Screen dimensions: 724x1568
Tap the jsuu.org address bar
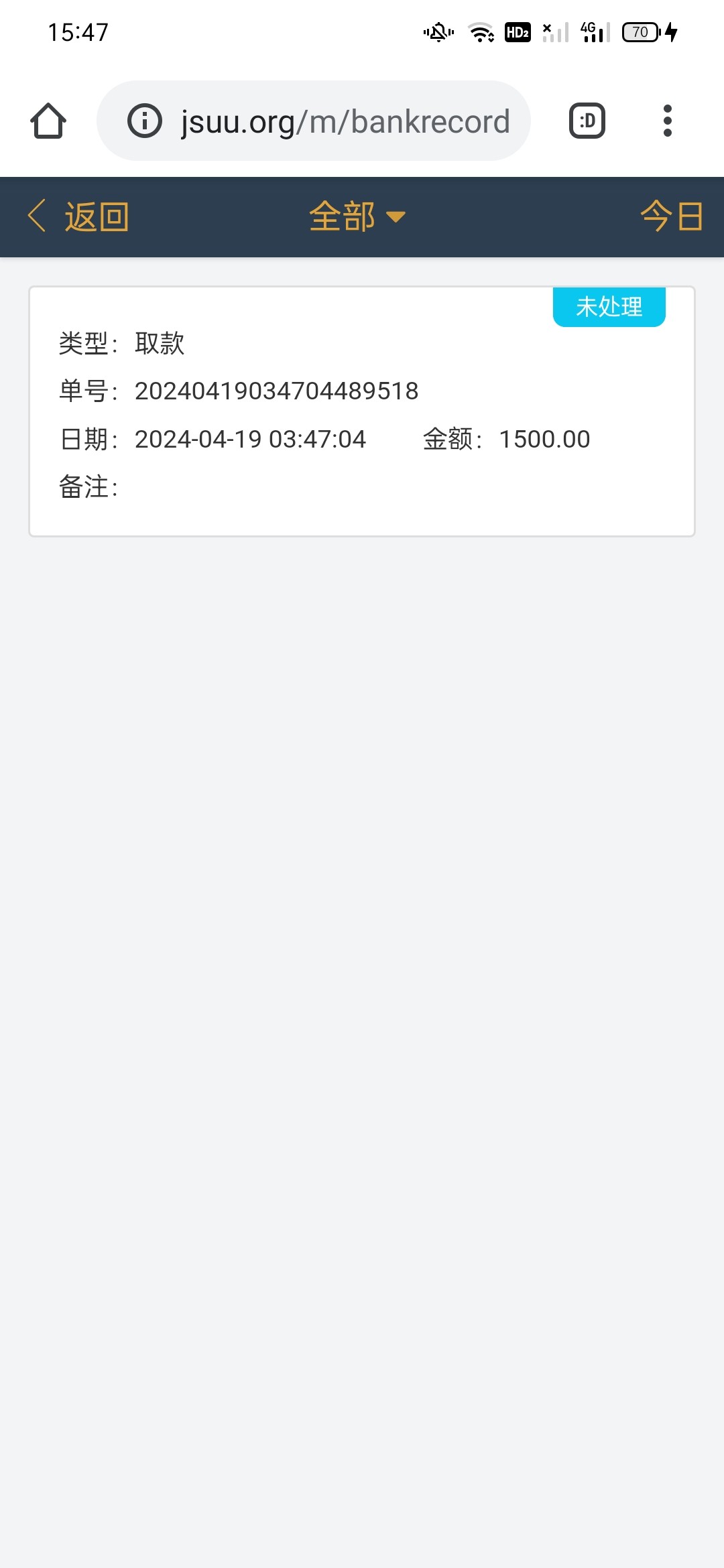tap(345, 121)
